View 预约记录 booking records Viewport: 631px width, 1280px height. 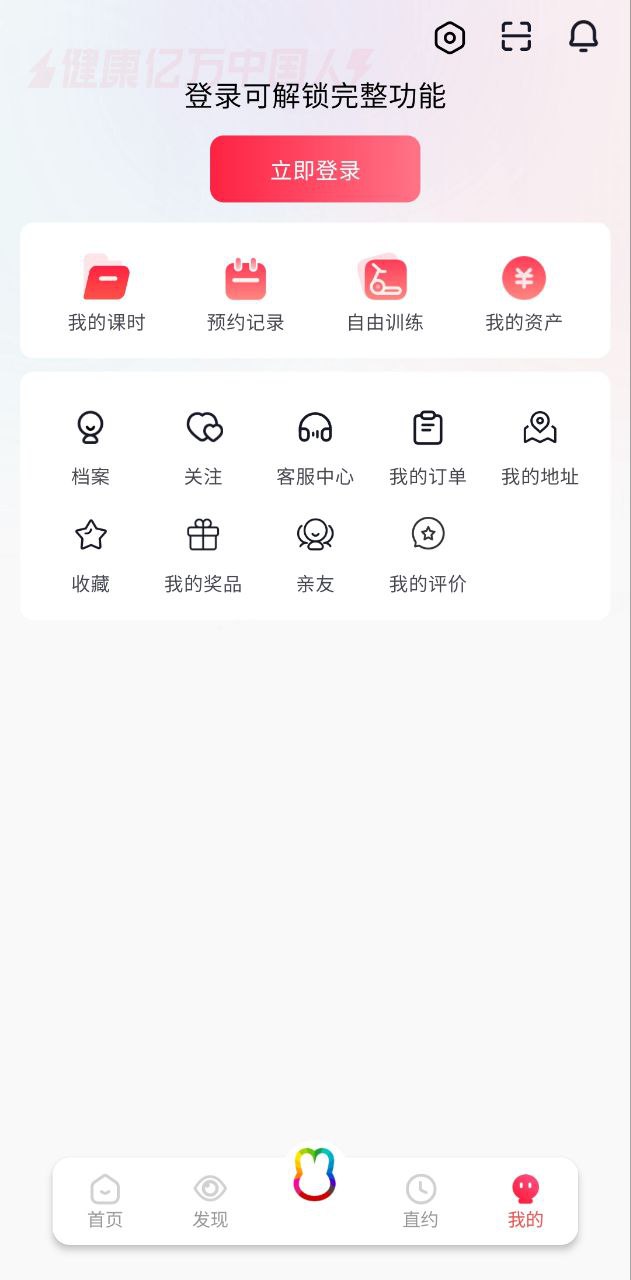pyautogui.click(x=245, y=294)
